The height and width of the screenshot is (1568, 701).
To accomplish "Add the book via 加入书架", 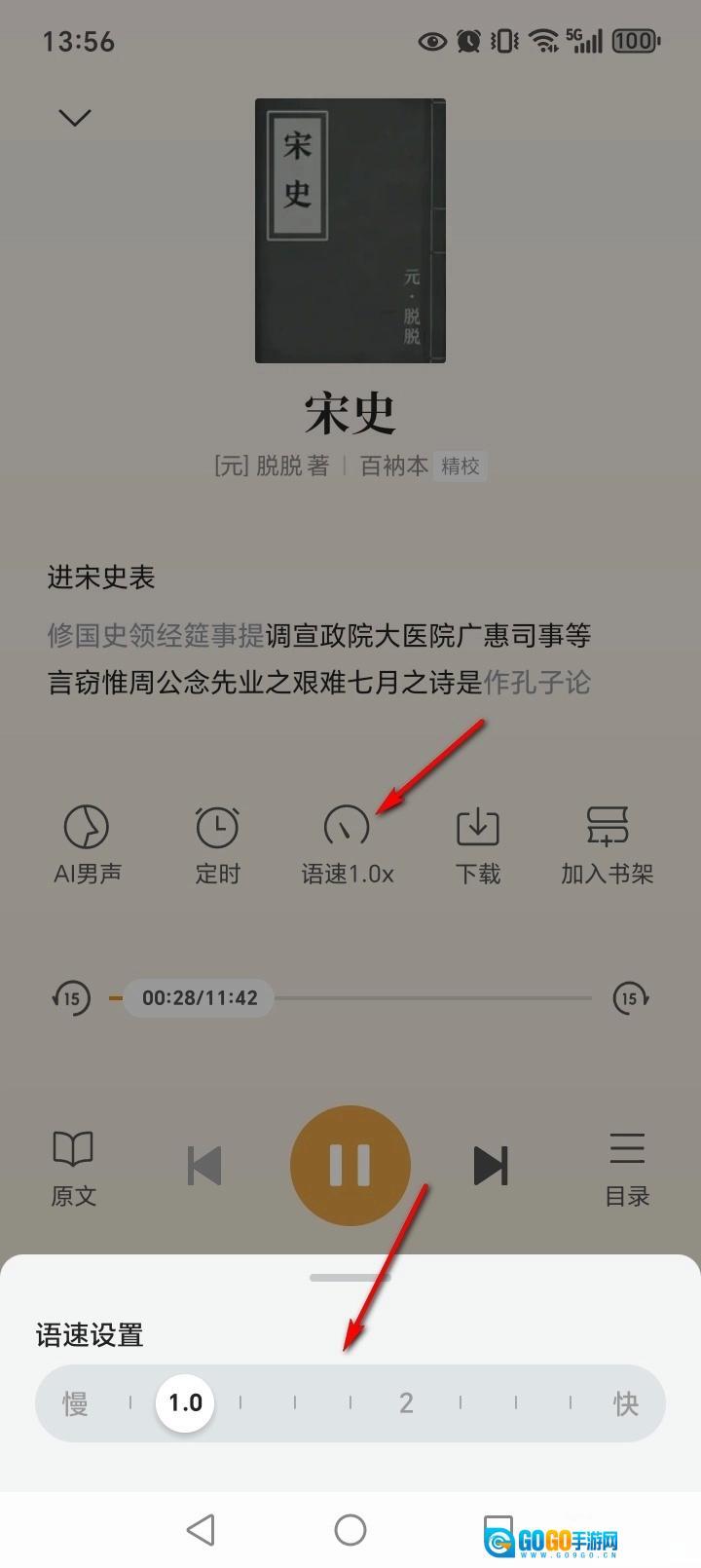I will click(607, 843).
